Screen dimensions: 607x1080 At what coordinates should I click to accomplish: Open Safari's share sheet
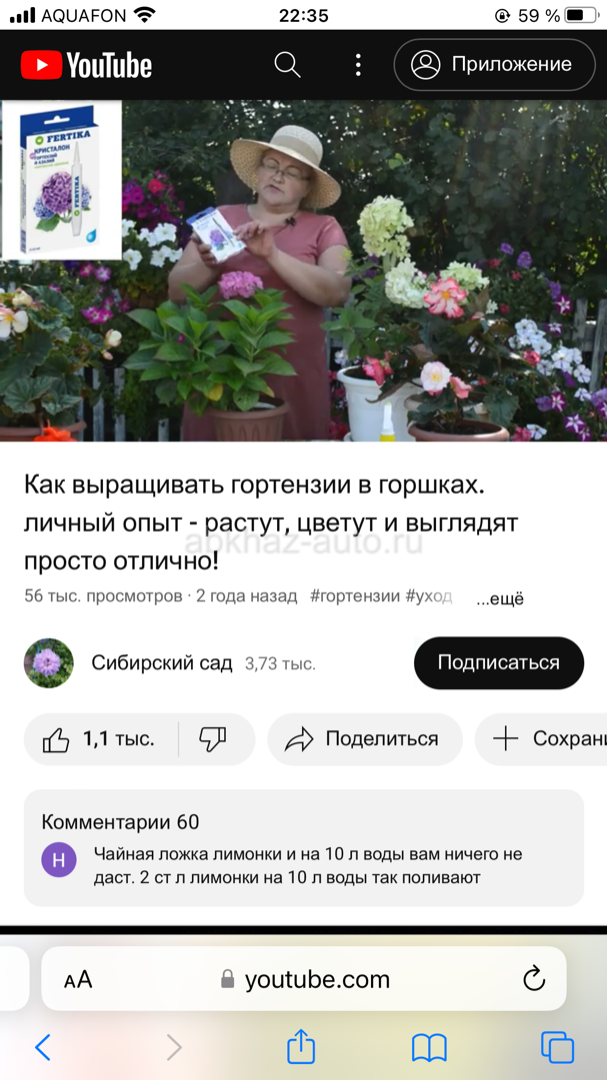point(301,1046)
